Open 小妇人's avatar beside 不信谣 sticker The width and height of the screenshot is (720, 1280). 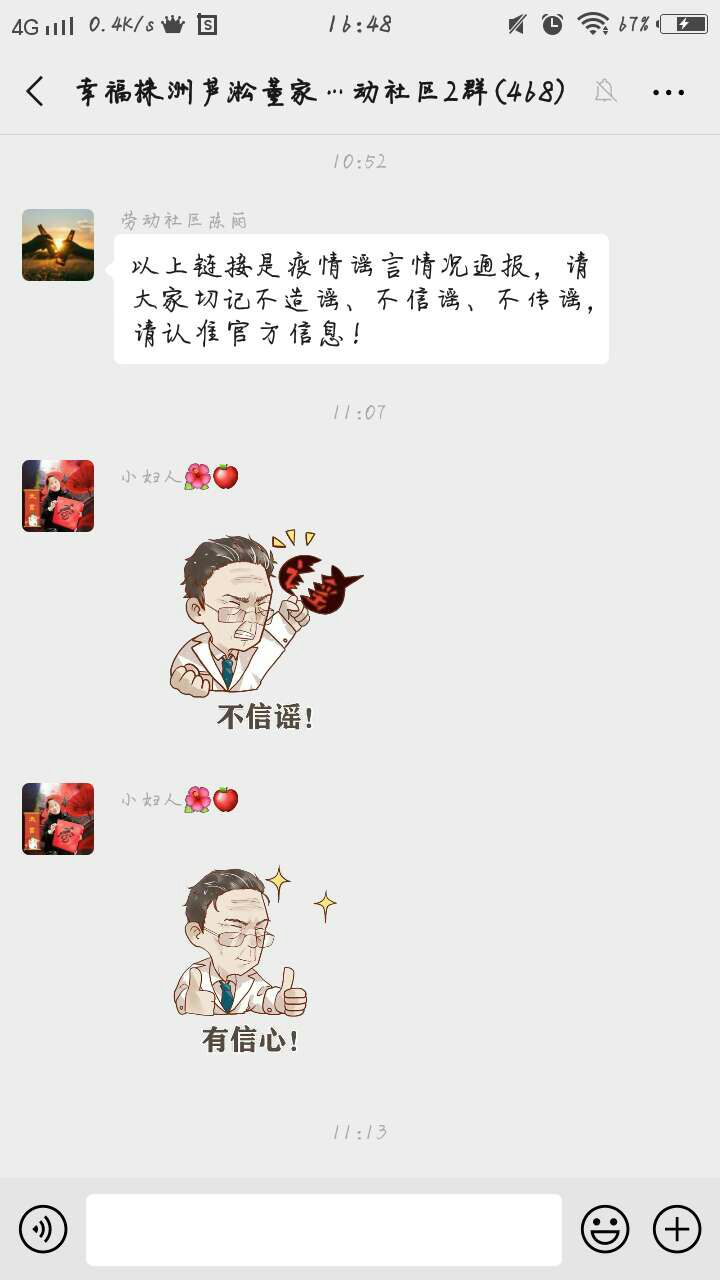(58, 496)
